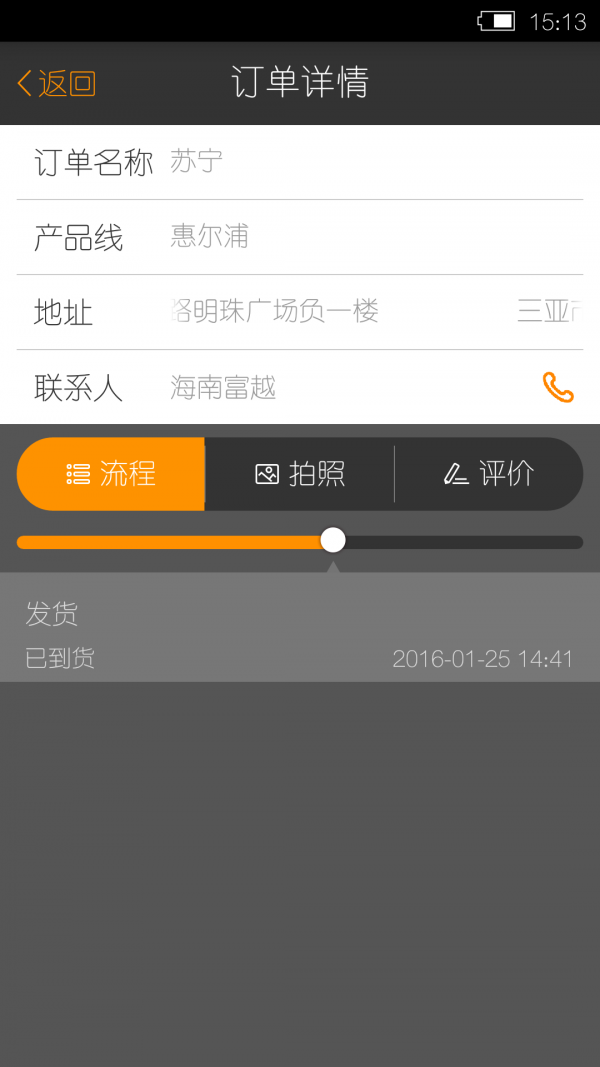
Task: Switch to the 流程 tab
Action: [x=111, y=474]
